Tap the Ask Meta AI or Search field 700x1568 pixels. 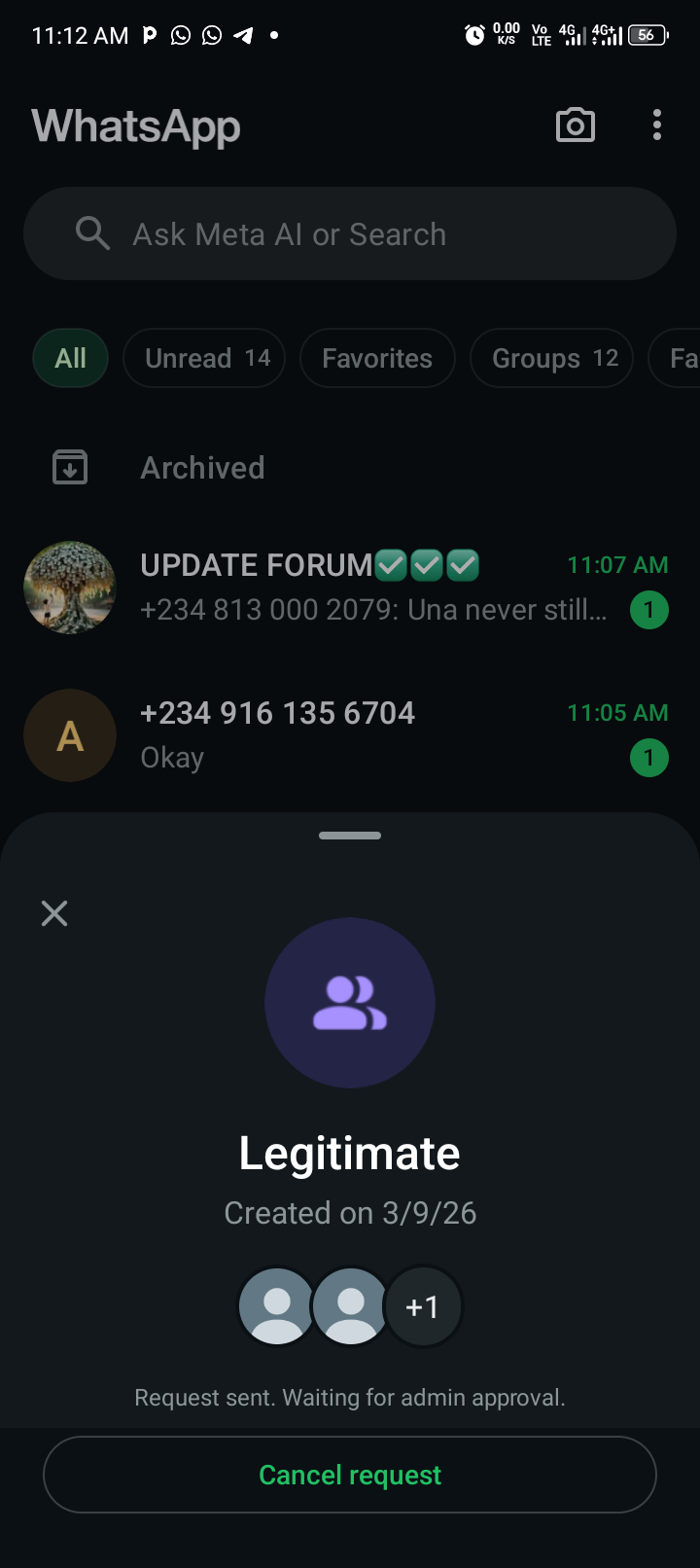point(350,234)
